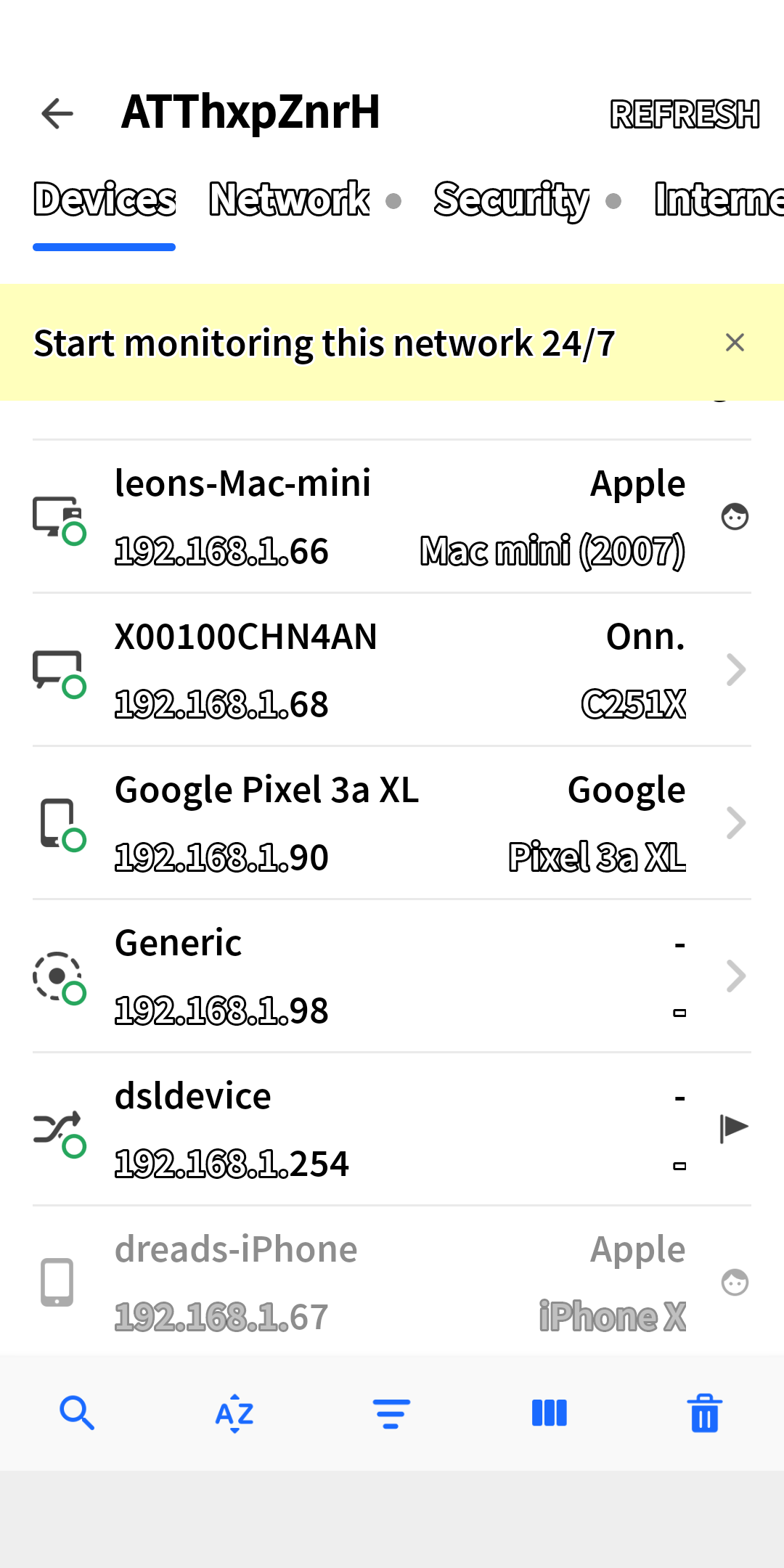Open contact avatar for leons-Mac-mini
Image resolution: width=784 pixels, height=1568 pixels.
[x=735, y=516]
